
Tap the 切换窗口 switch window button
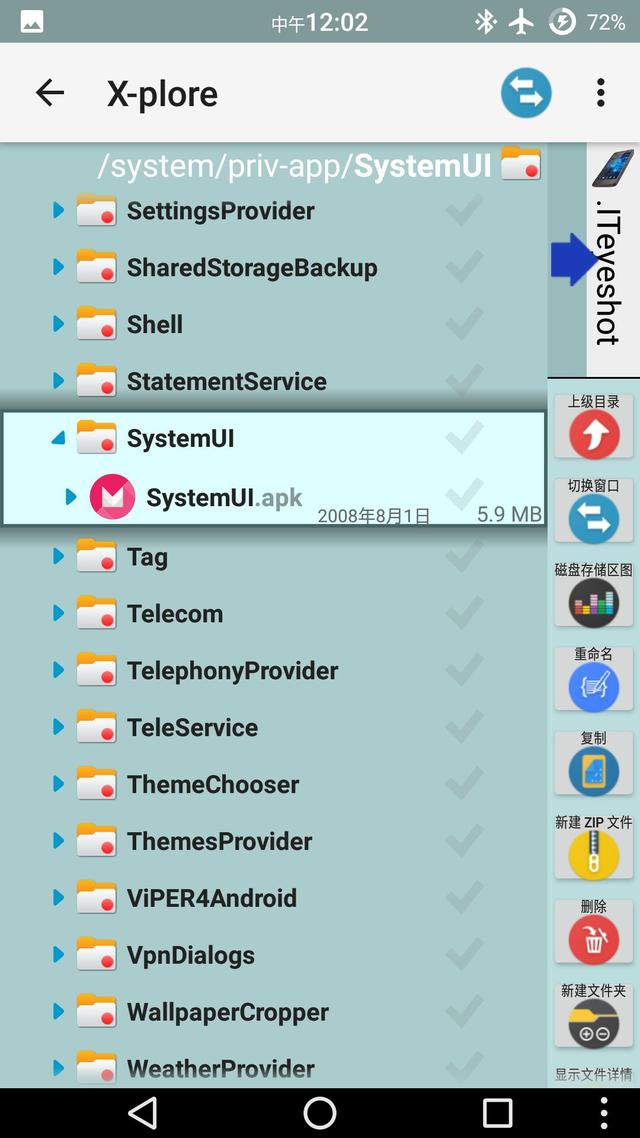click(x=594, y=510)
